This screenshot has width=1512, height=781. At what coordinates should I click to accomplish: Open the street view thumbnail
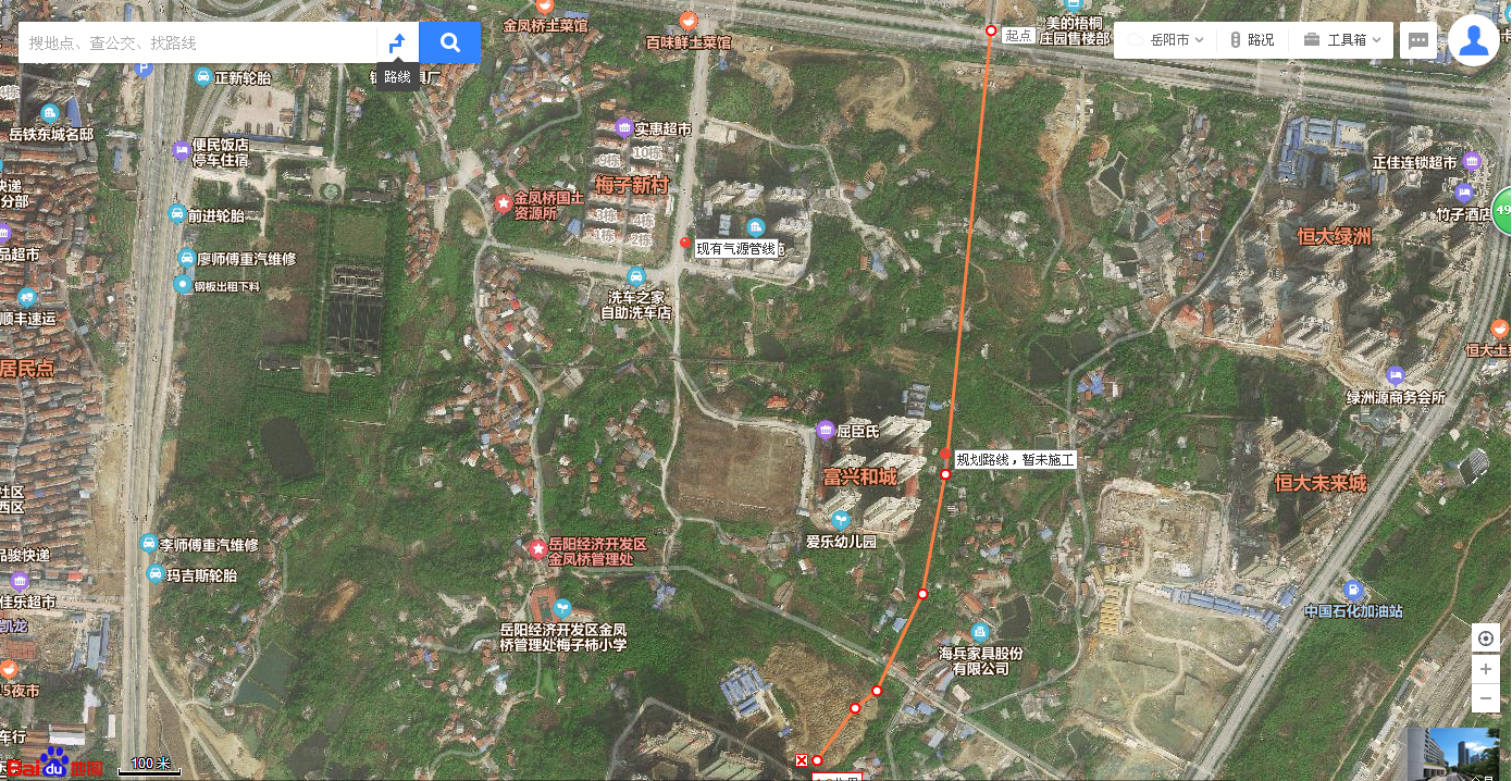[1458, 753]
